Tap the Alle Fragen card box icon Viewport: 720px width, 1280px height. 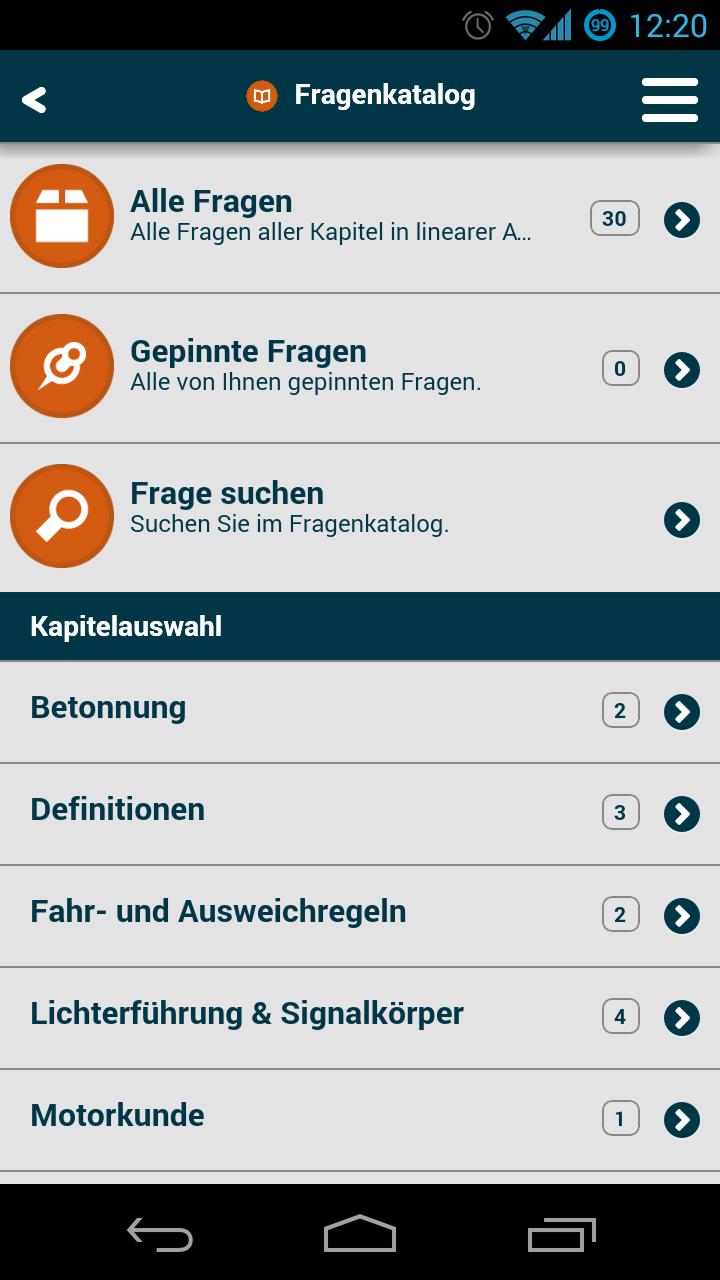click(62, 216)
